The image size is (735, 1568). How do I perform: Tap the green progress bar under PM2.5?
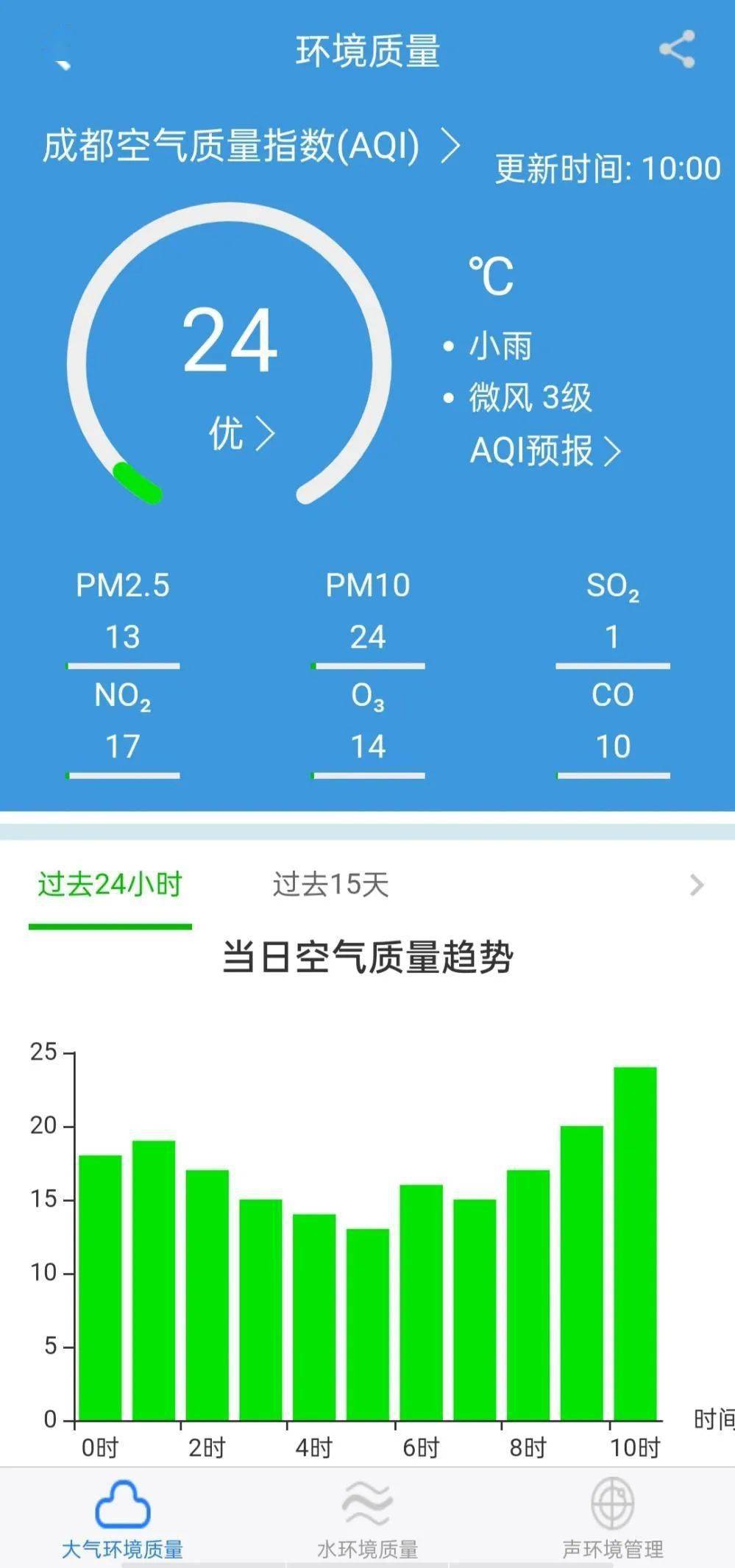124,666
